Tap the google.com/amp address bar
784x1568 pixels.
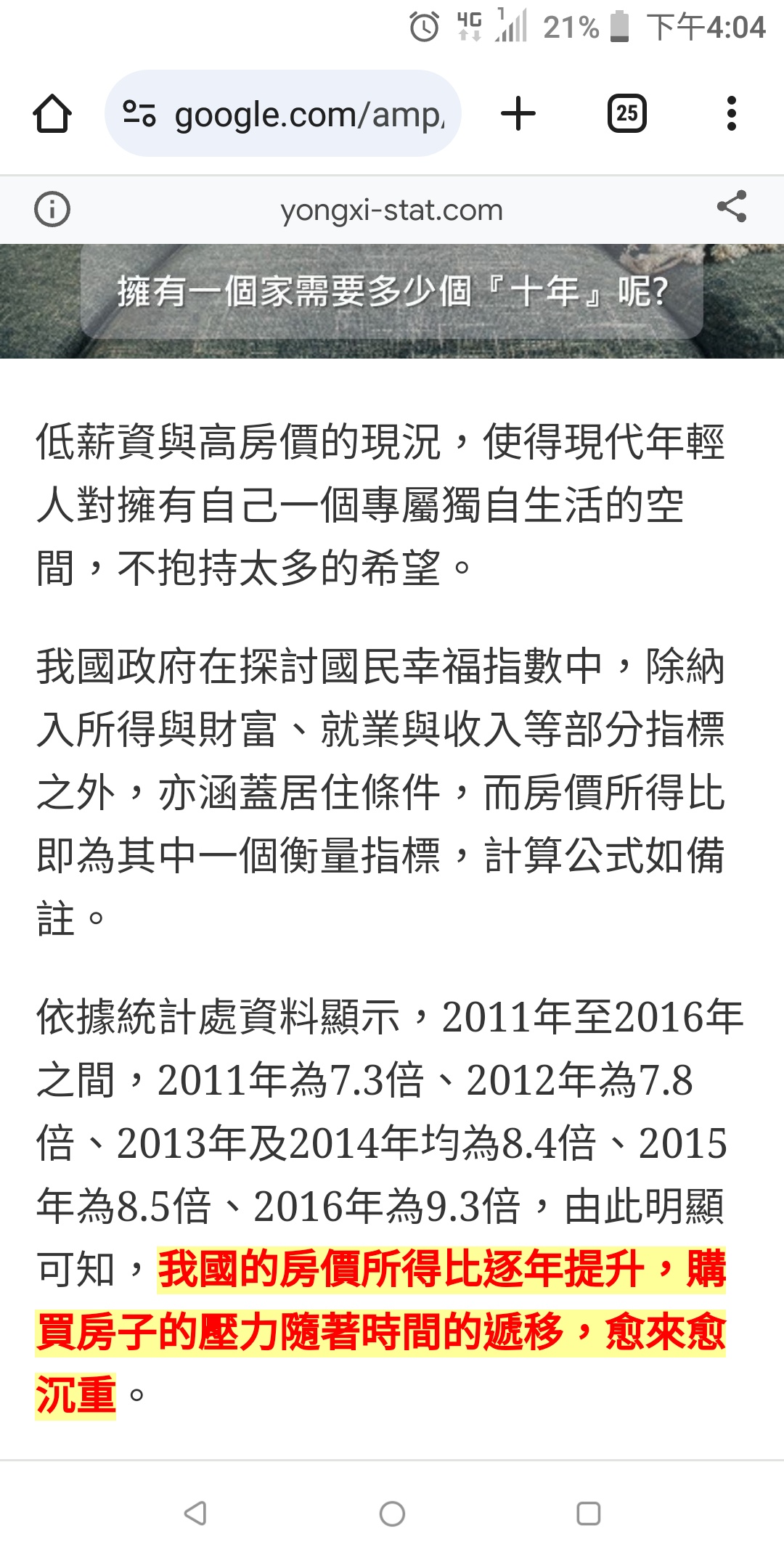coord(283,114)
